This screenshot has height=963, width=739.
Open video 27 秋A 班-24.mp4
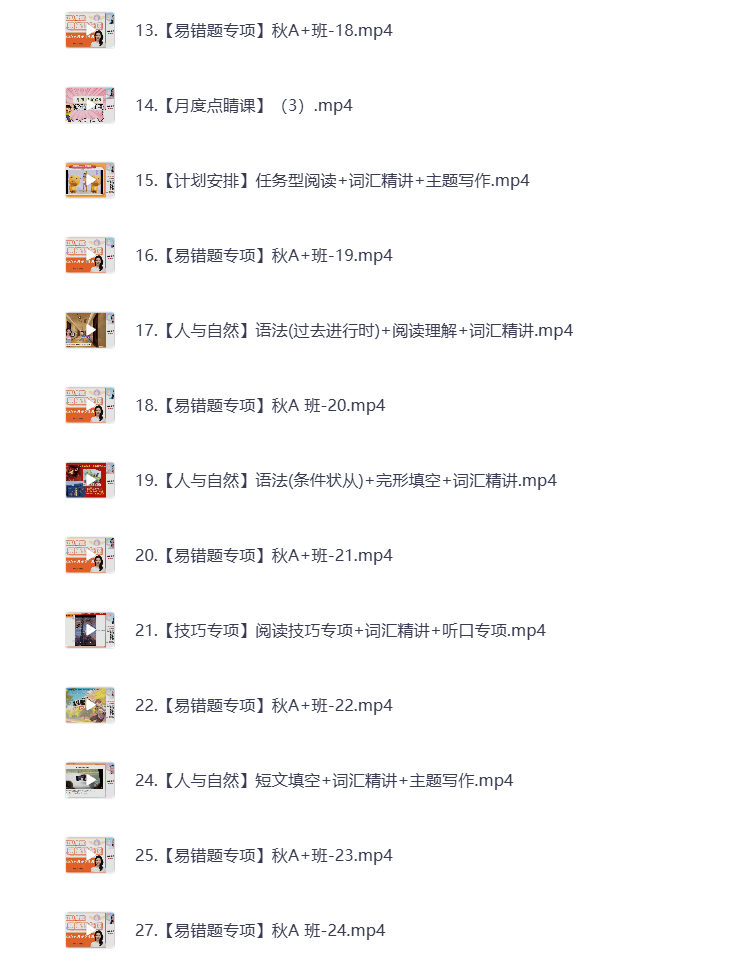tap(260, 930)
